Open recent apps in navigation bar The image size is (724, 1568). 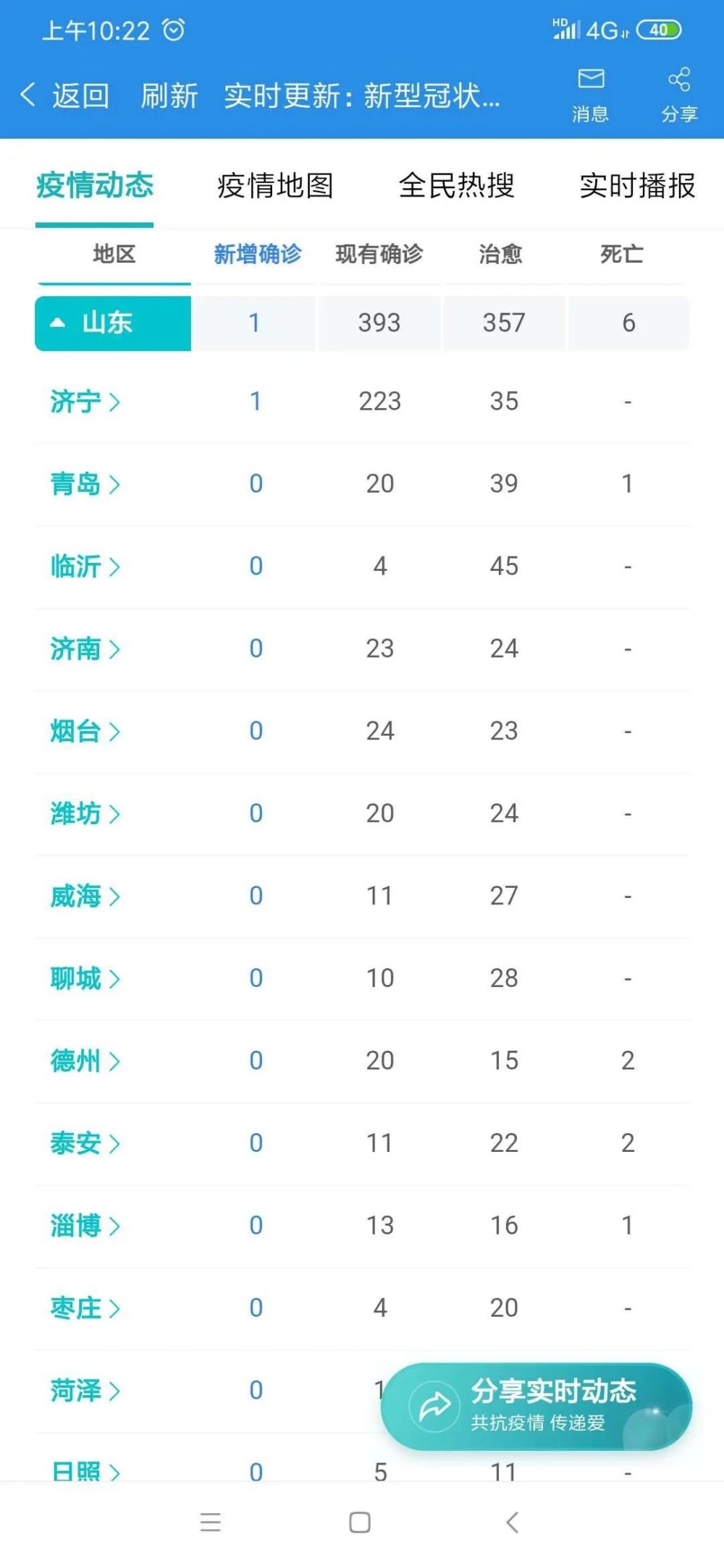[211, 1522]
